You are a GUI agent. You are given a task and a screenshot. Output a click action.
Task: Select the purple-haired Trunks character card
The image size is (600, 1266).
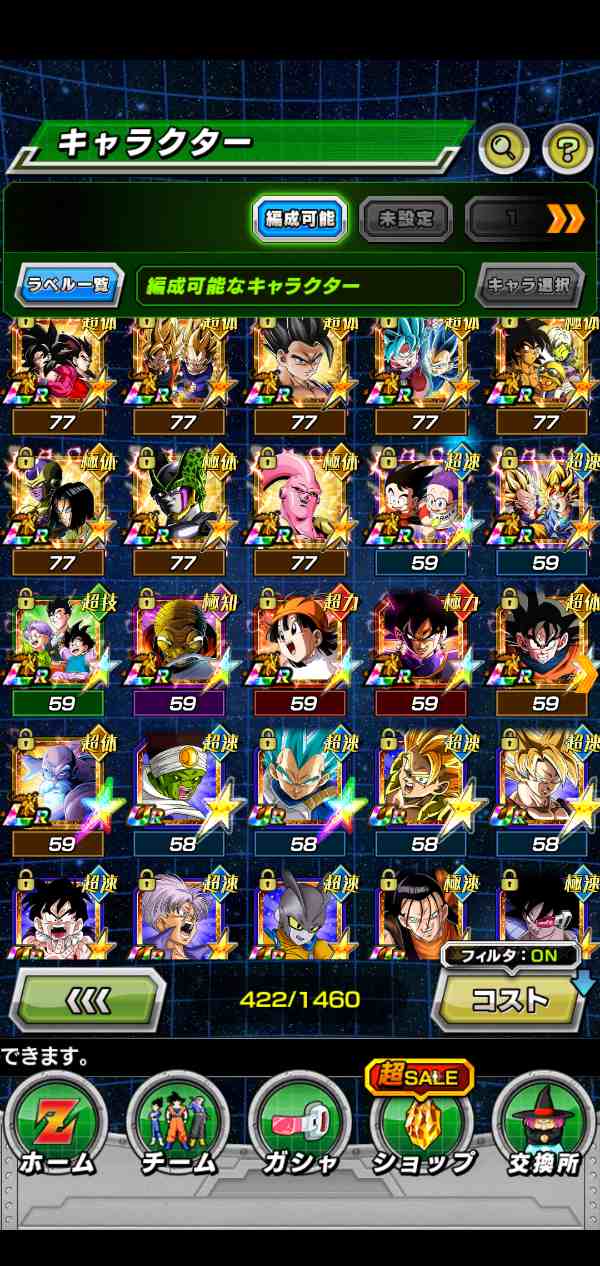[x=183, y=915]
